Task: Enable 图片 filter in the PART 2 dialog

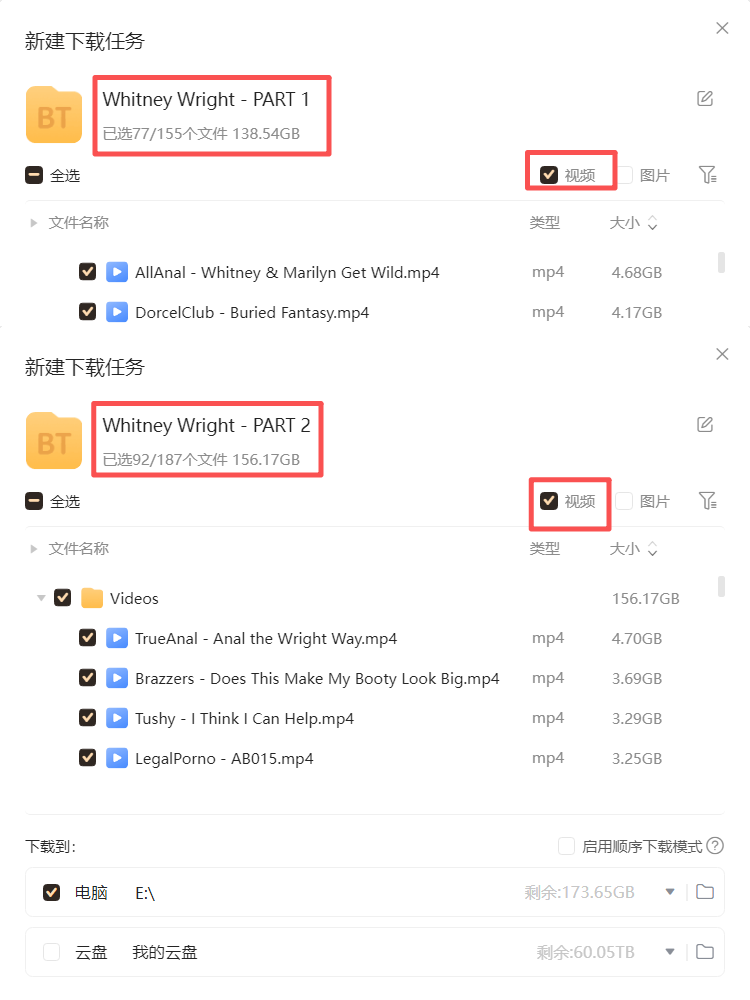Action: 625,501
